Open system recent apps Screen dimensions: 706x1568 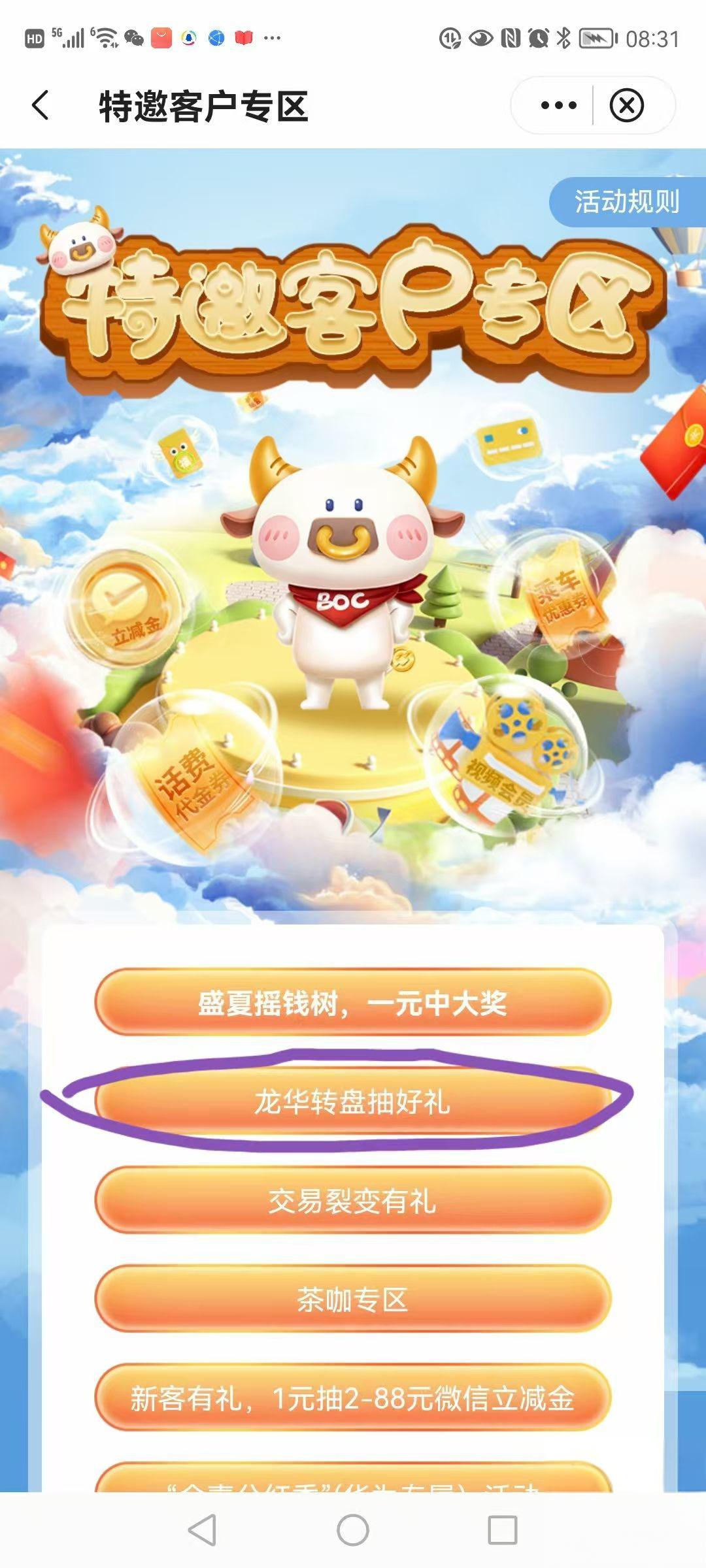[502, 1530]
